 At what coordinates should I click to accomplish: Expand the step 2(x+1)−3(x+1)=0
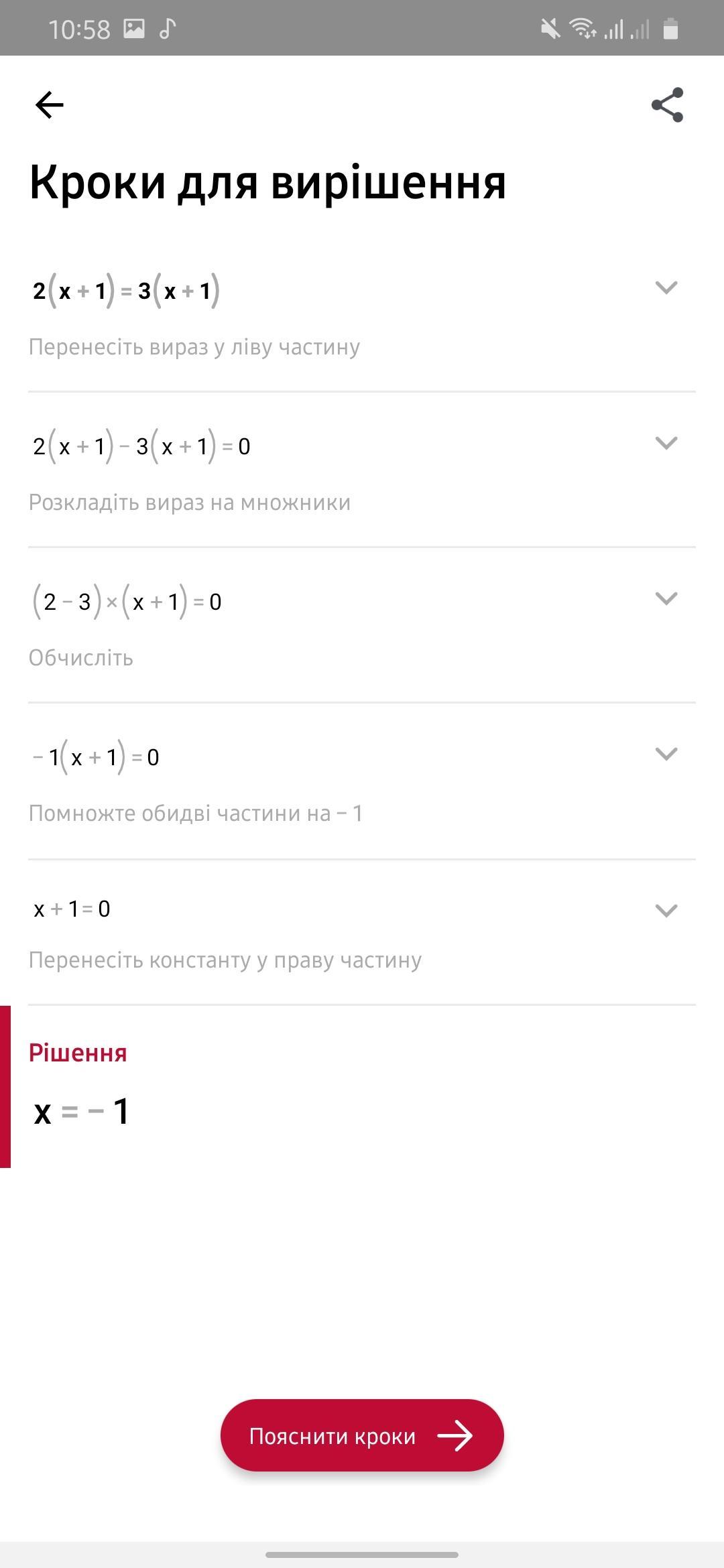[666, 443]
